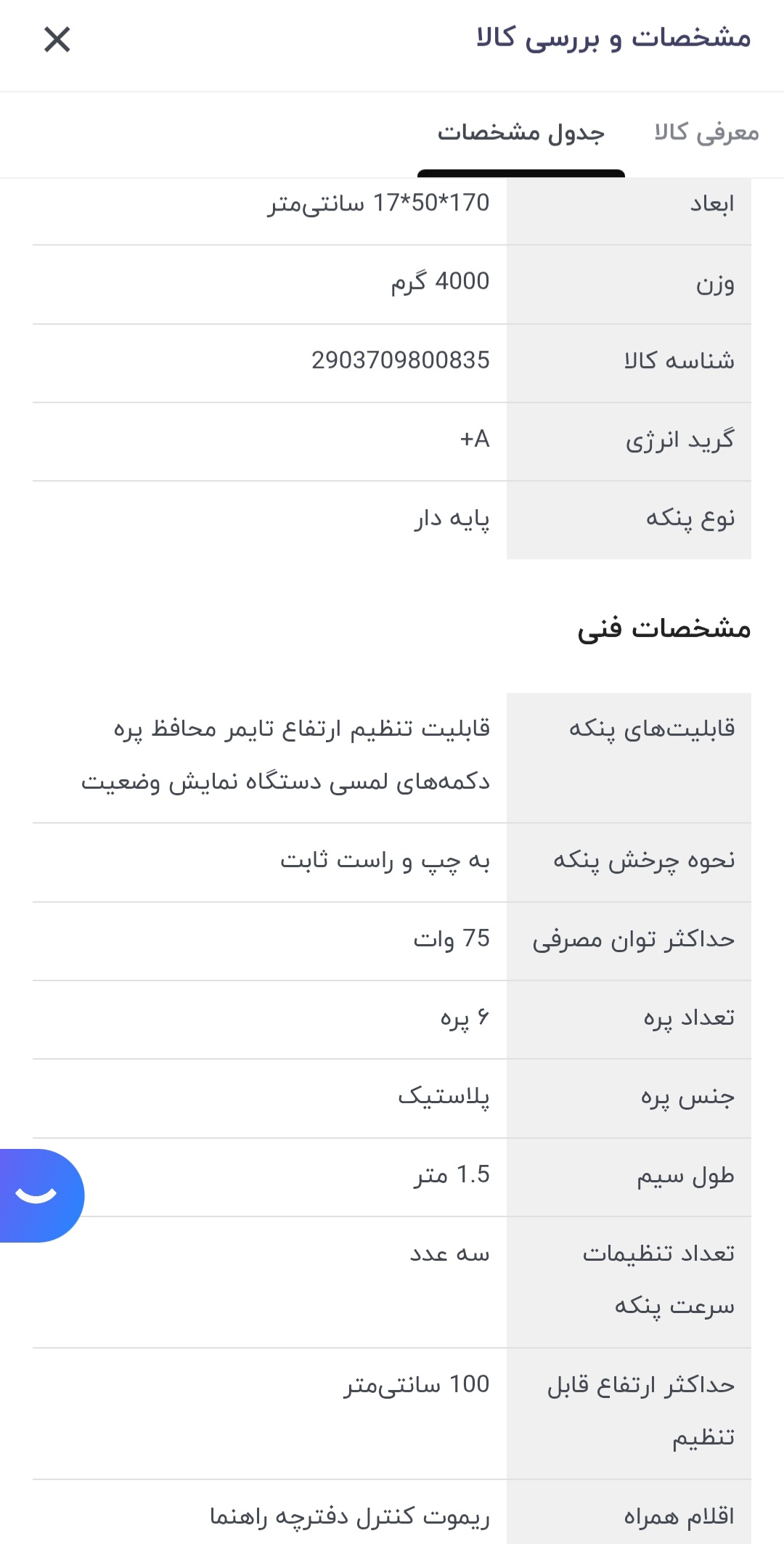Close the product specifications sheet
This screenshot has width=784, height=1544.
[x=57, y=40]
